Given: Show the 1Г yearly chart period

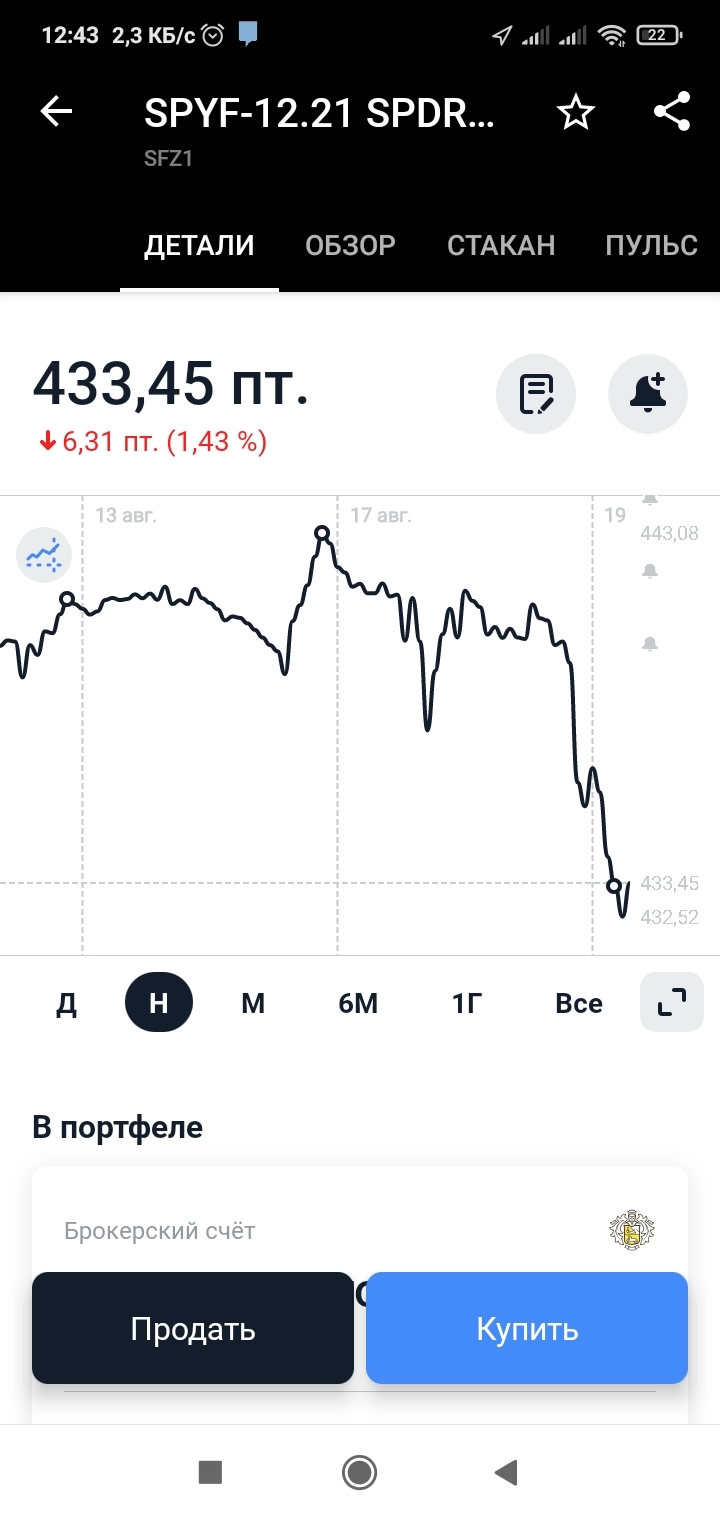Looking at the screenshot, I should [x=467, y=1003].
